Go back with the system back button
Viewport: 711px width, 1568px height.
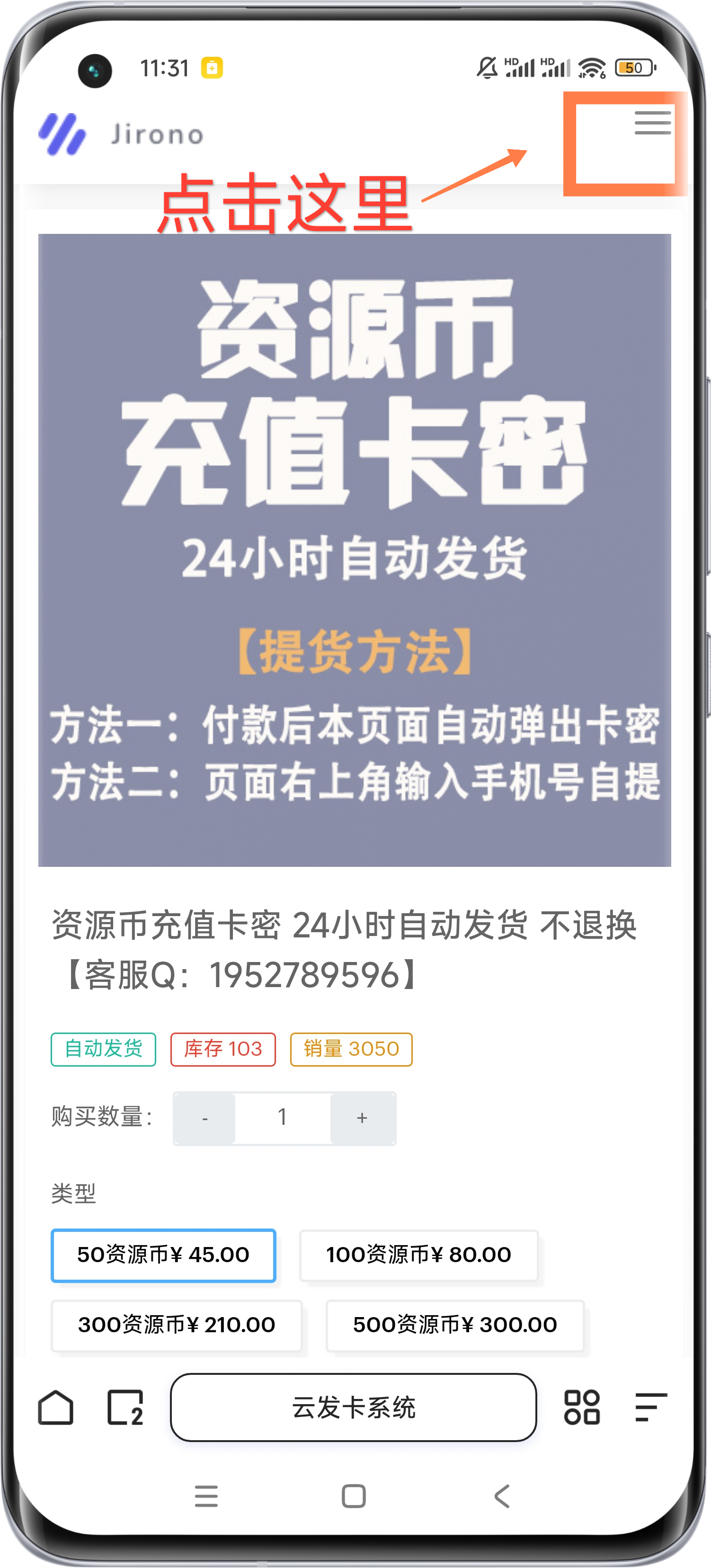pyautogui.click(x=502, y=1496)
